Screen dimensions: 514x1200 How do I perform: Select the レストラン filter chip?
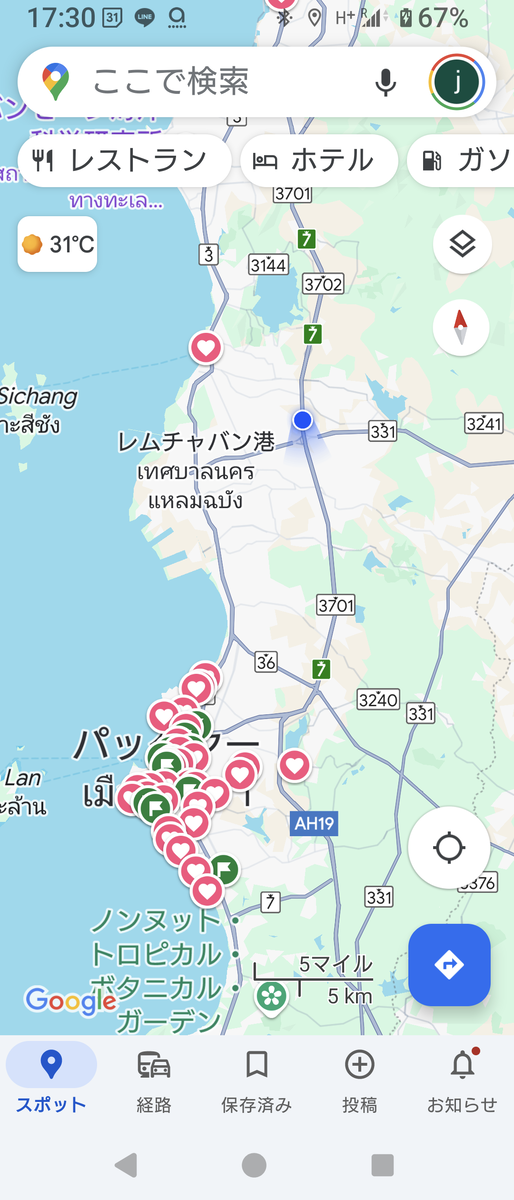(125, 160)
